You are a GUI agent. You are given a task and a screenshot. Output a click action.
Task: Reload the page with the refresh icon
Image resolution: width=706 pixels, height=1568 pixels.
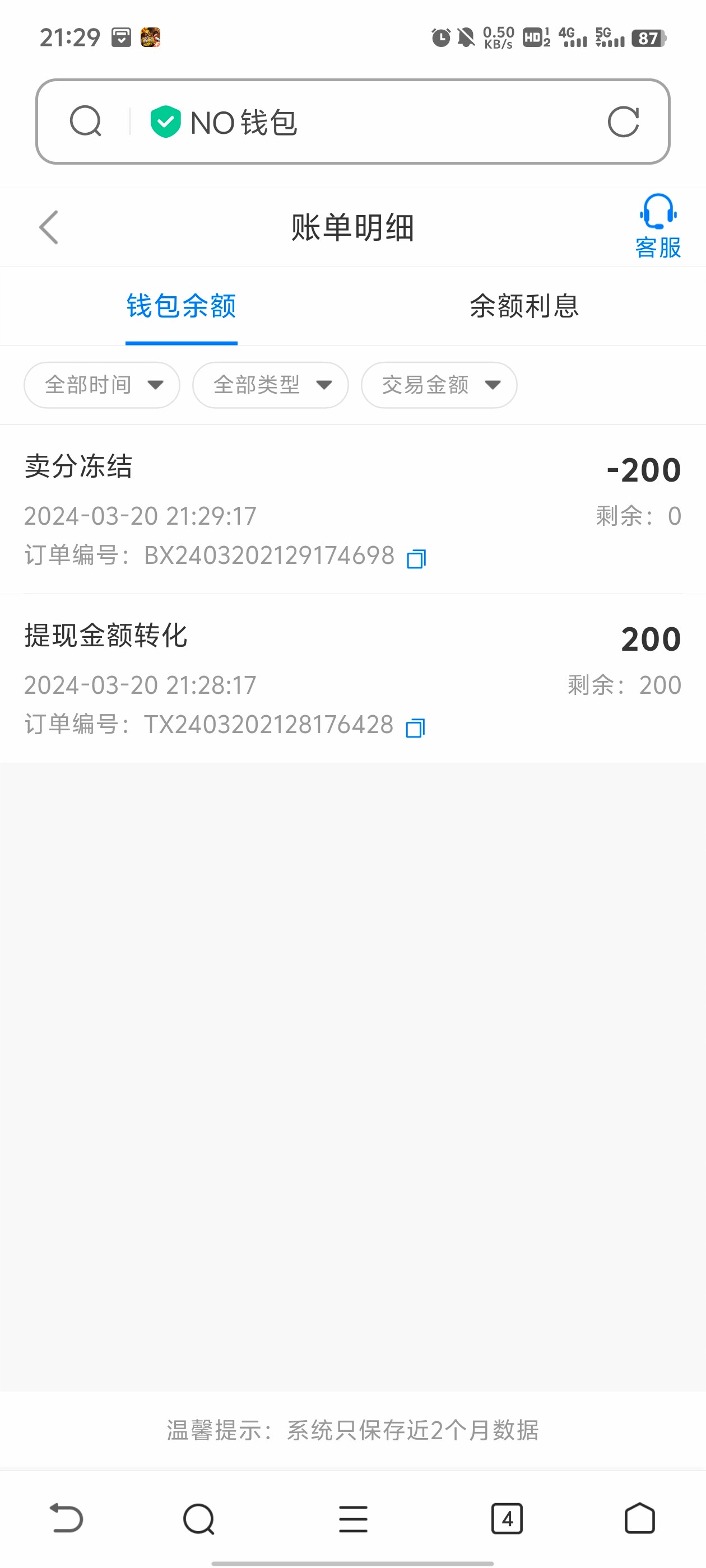623,122
